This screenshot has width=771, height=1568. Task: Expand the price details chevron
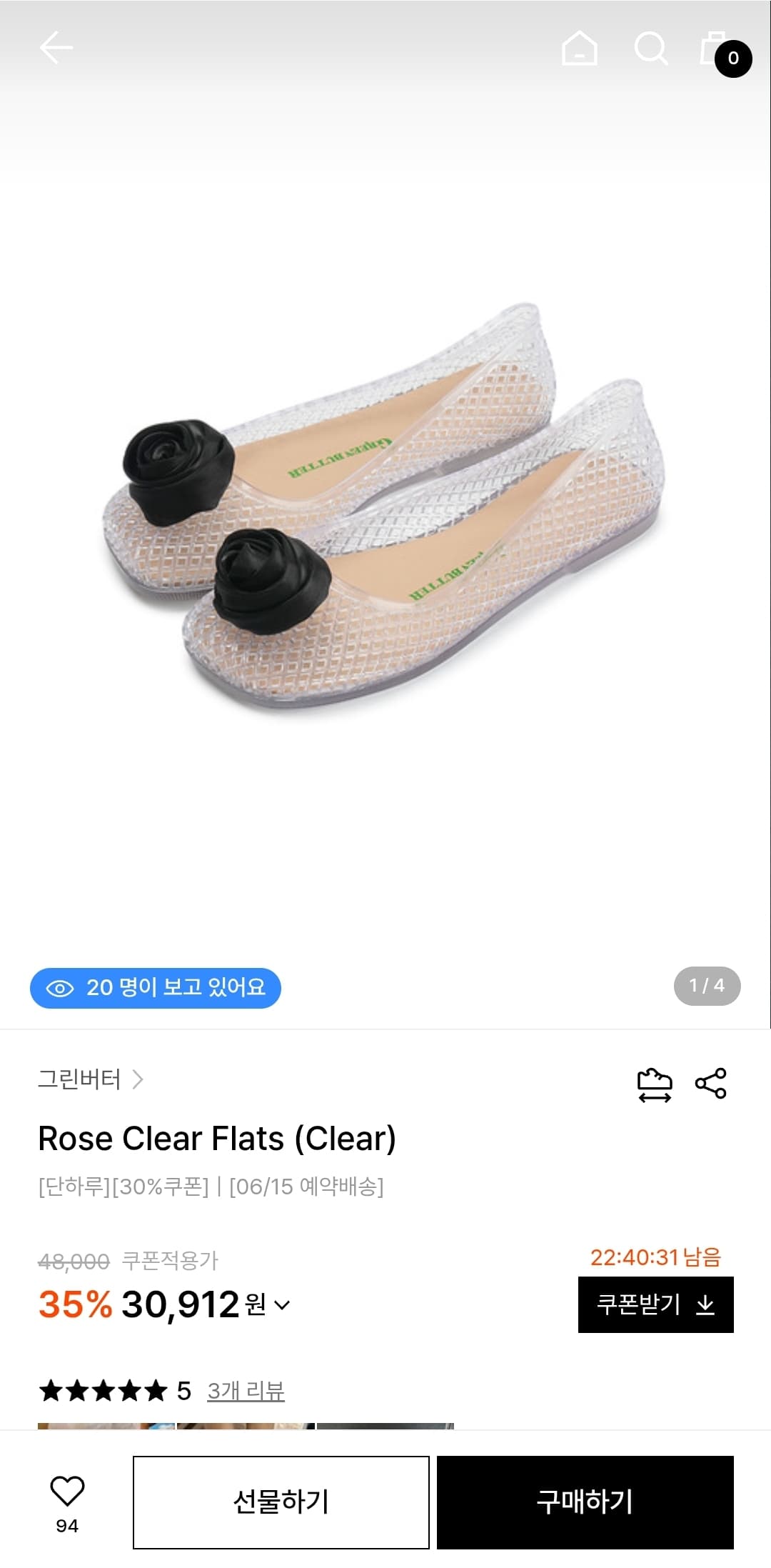(282, 1305)
